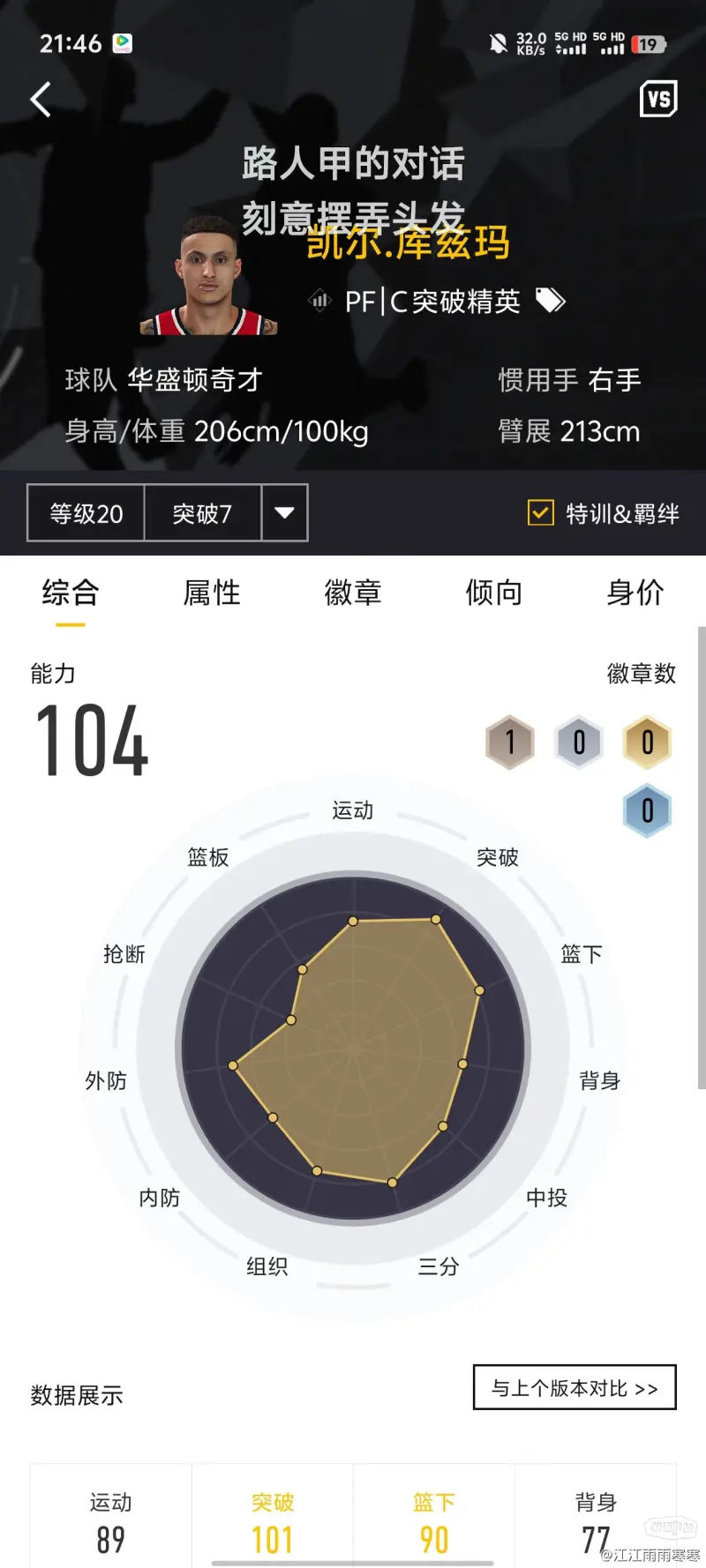Open 与上个版本对比 comparison
The height and width of the screenshot is (1568, 706).
(575, 1388)
